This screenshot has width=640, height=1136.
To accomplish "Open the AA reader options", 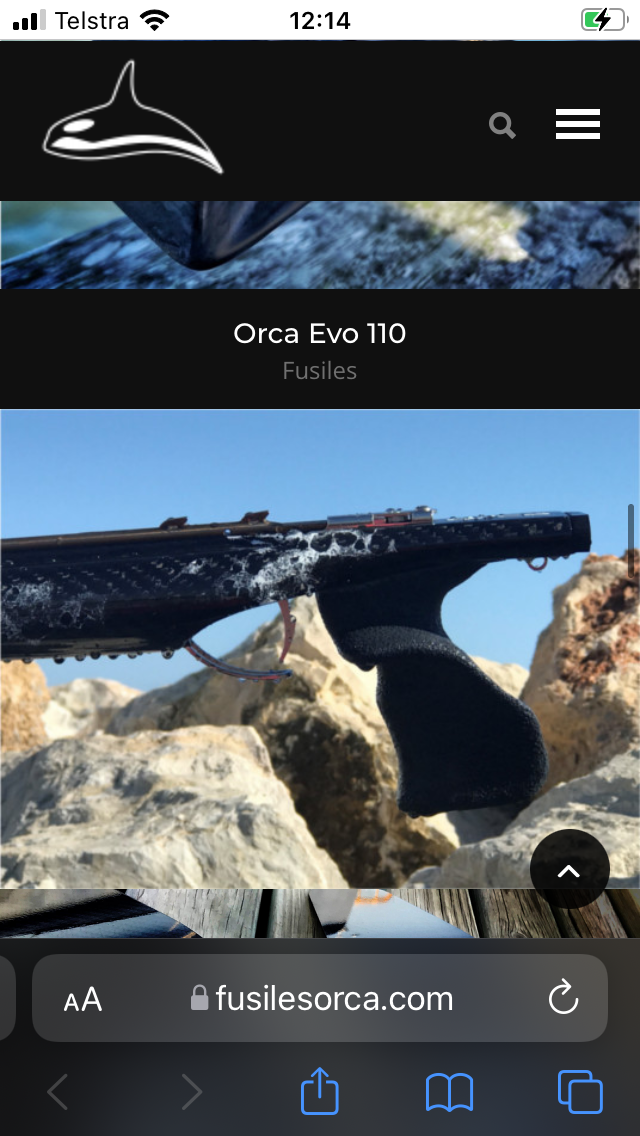I will 83,999.
